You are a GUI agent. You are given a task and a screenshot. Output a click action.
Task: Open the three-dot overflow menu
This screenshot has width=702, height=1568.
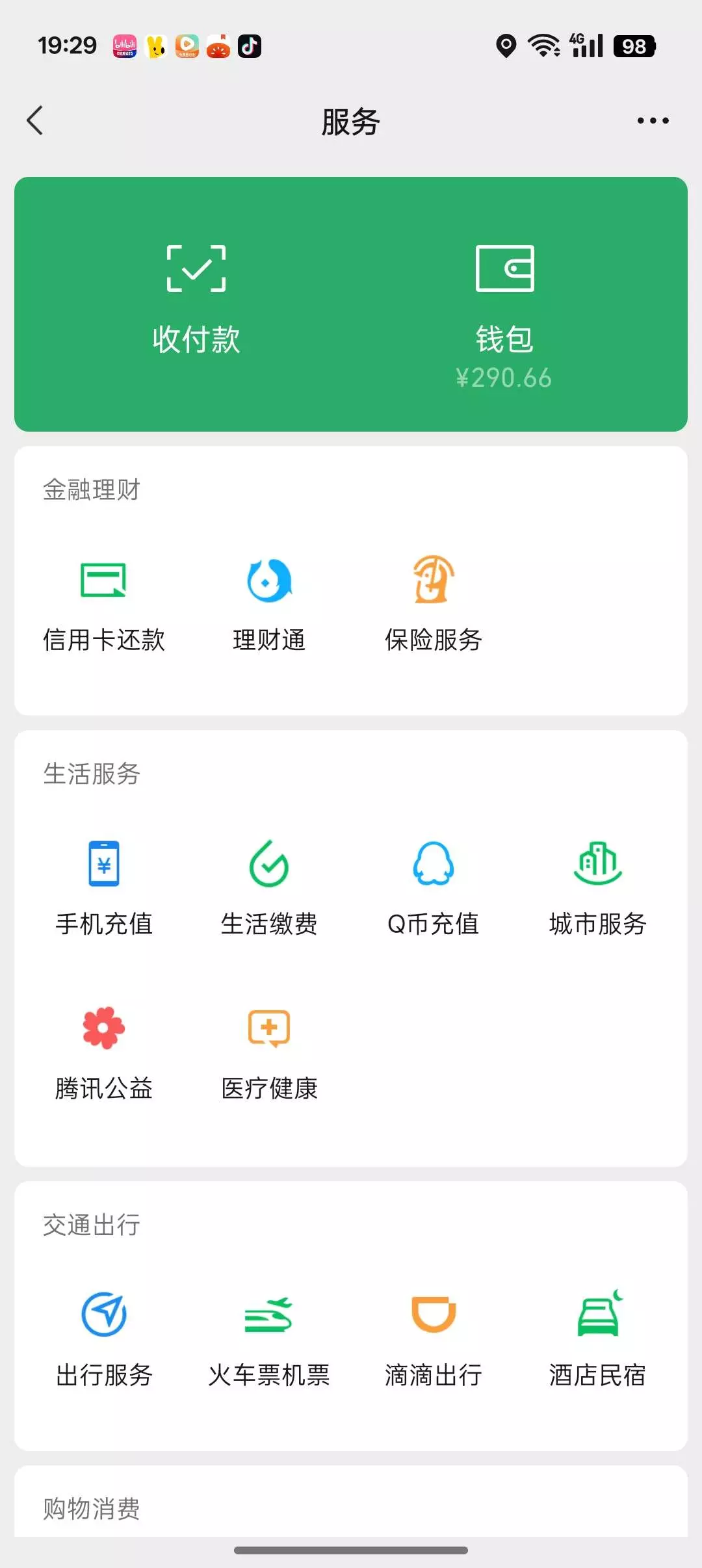(x=653, y=121)
